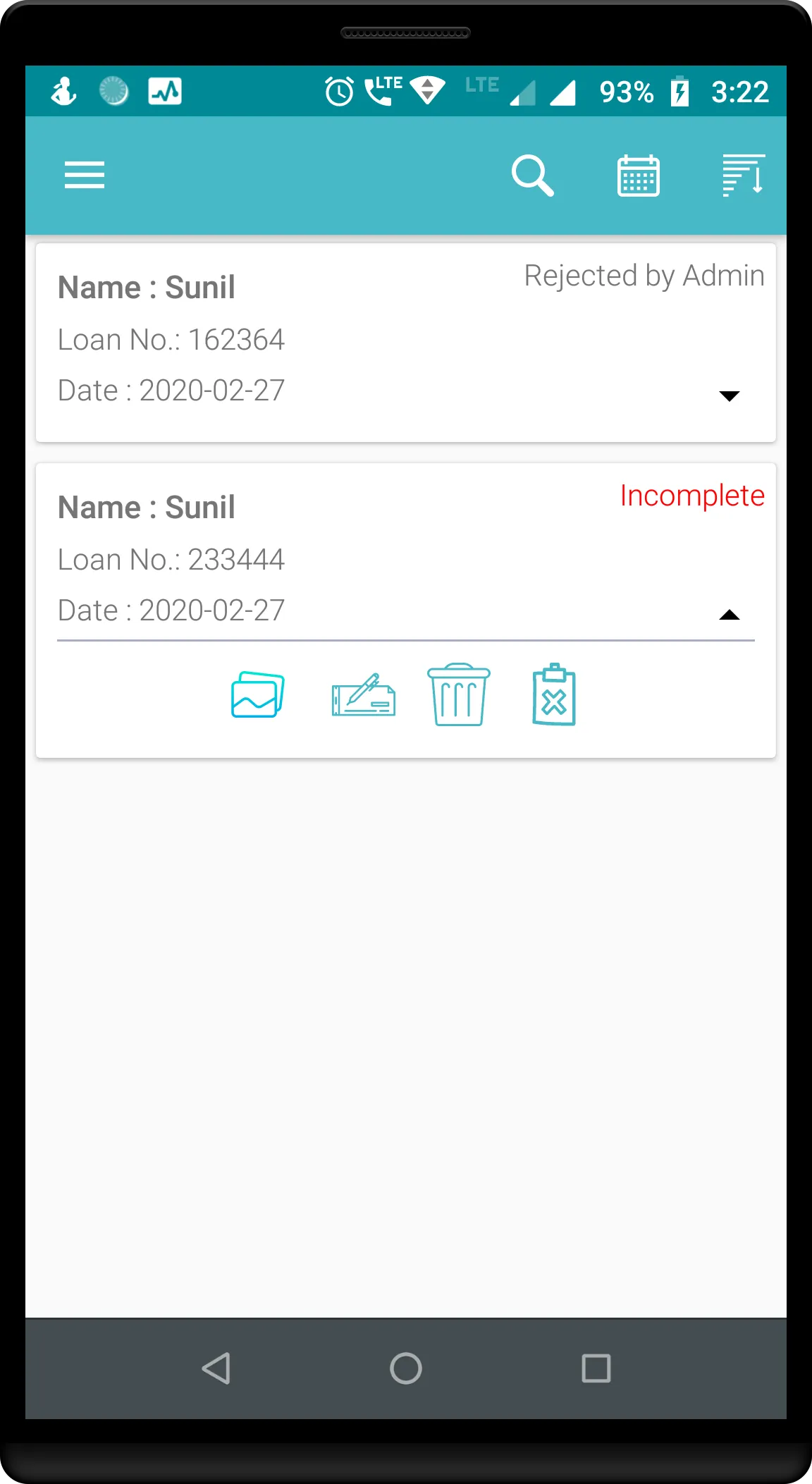The width and height of the screenshot is (812, 1484).
Task: Select the cheque signing icon for loan 233444
Action: [363, 695]
